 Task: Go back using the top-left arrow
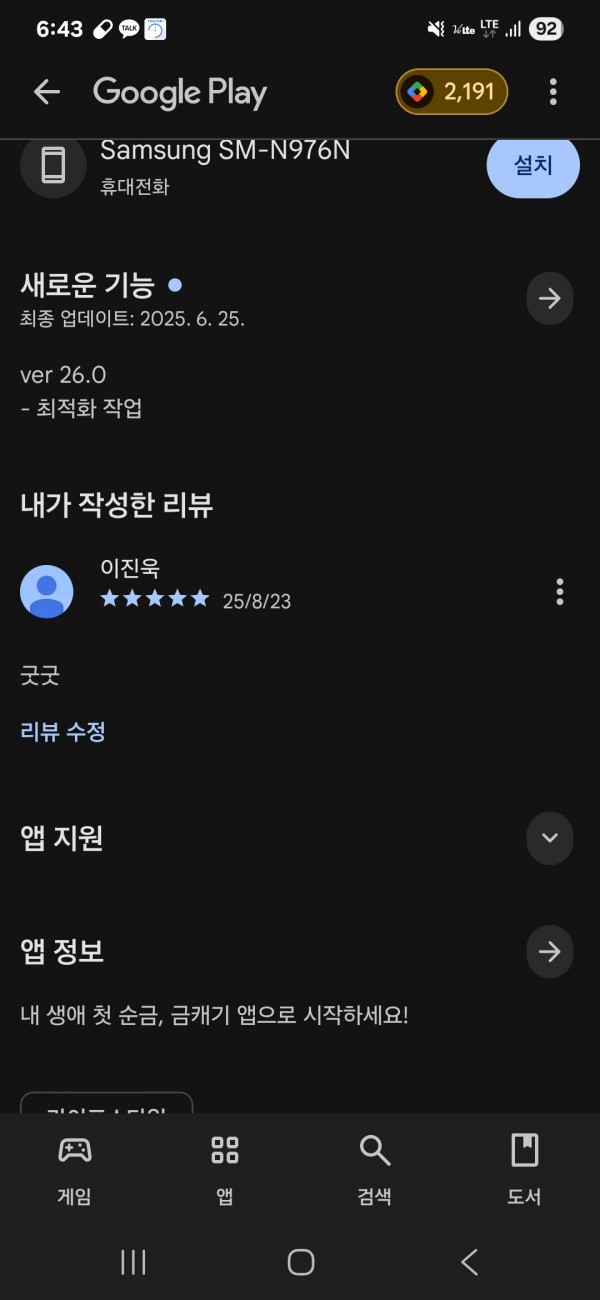(x=47, y=92)
